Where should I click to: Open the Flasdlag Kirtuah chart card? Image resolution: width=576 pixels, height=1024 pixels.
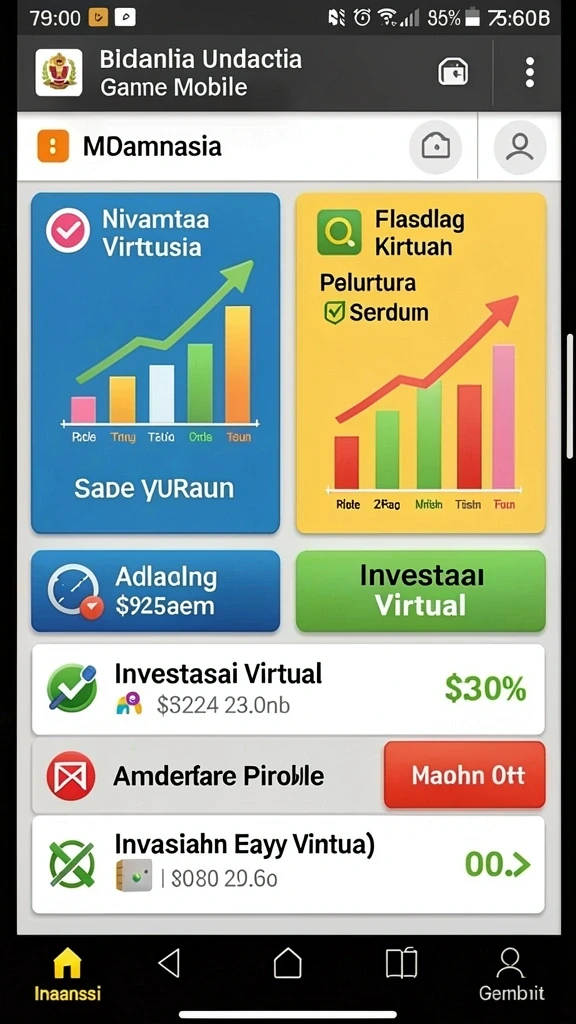[421, 362]
